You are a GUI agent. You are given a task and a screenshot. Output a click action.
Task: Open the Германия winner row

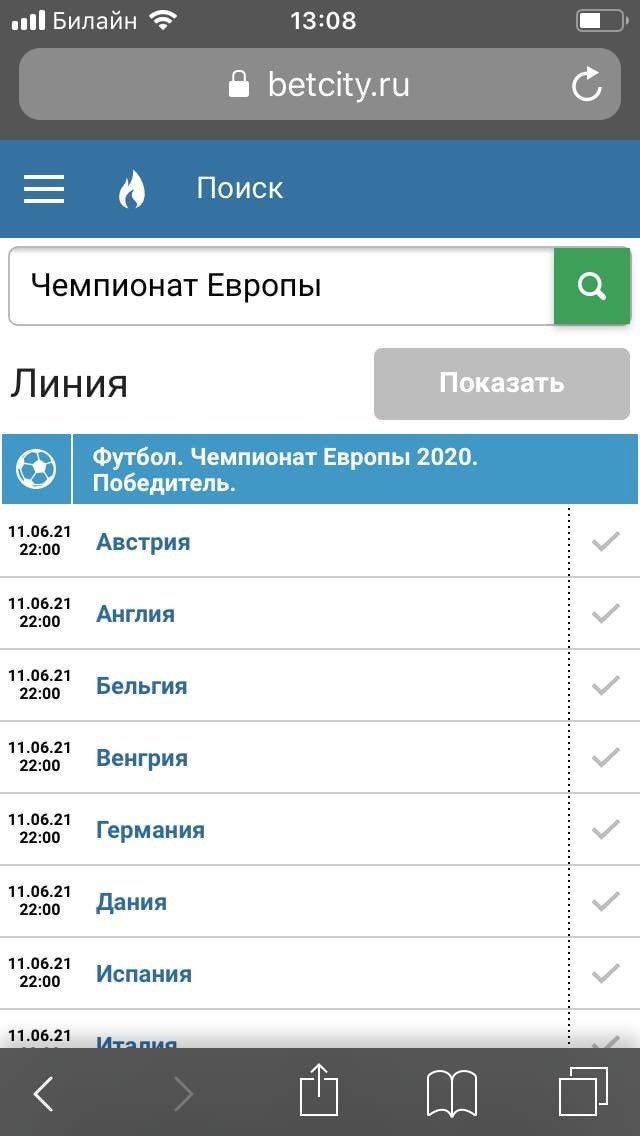coord(150,830)
